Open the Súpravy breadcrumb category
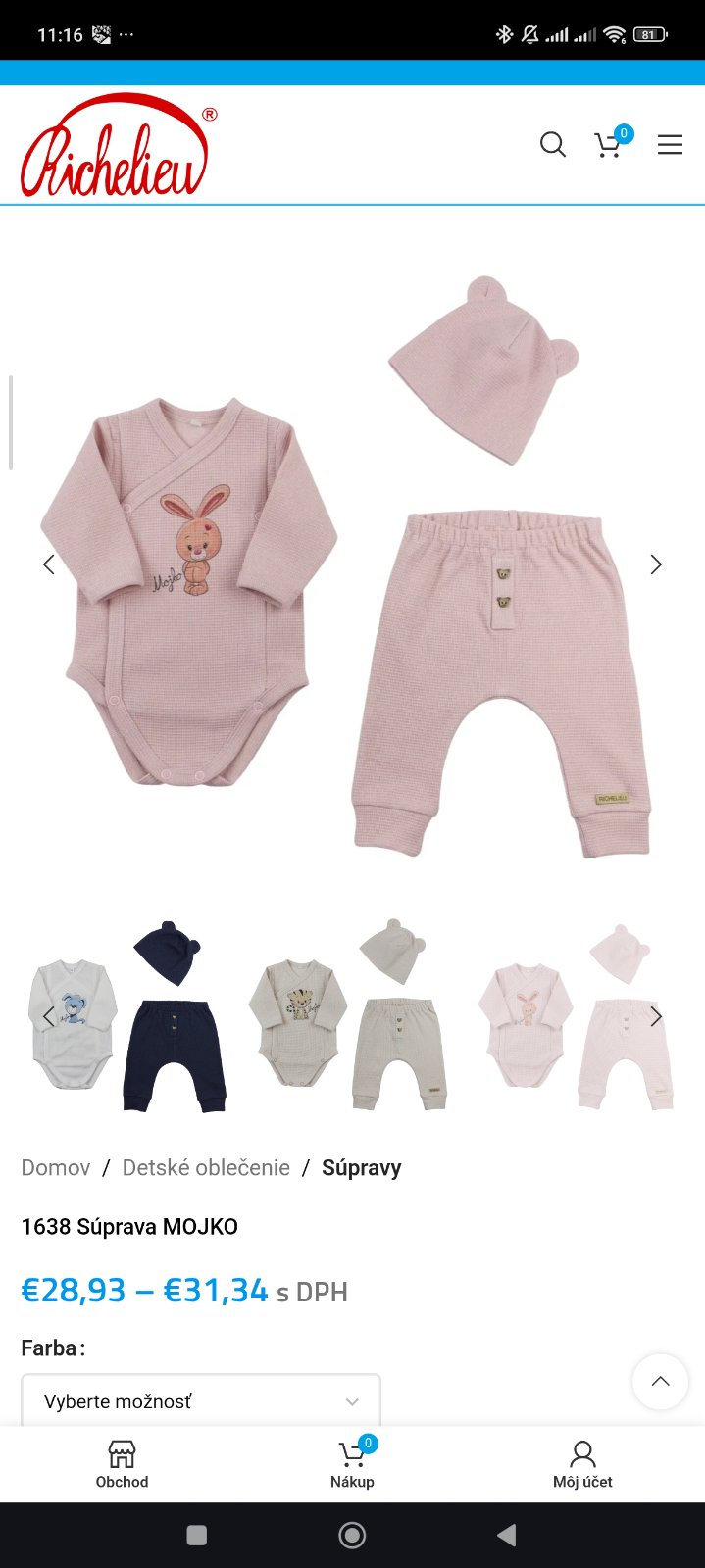This screenshot has width=705, height=1568. point(361,1167)
